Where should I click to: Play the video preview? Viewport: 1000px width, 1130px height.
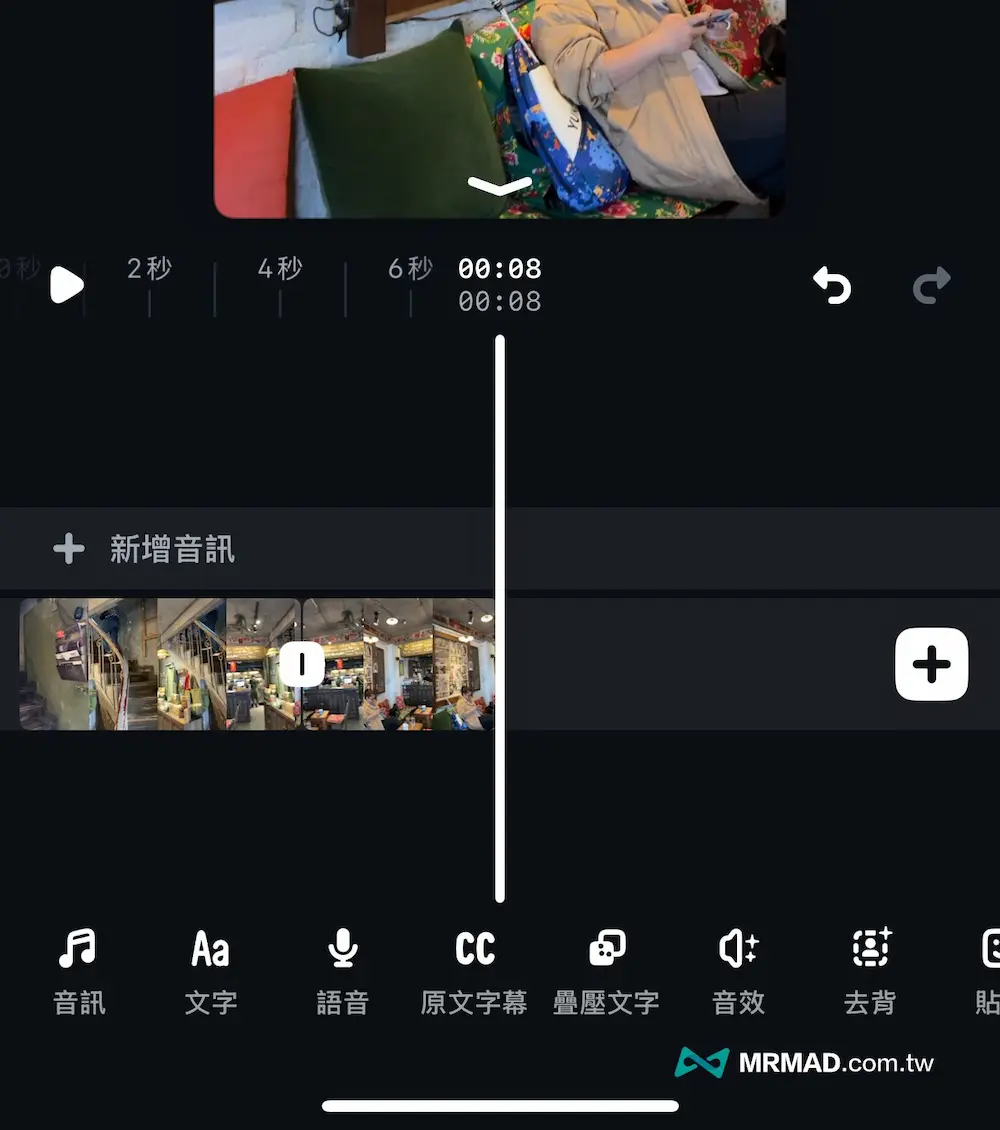point(66,285)
